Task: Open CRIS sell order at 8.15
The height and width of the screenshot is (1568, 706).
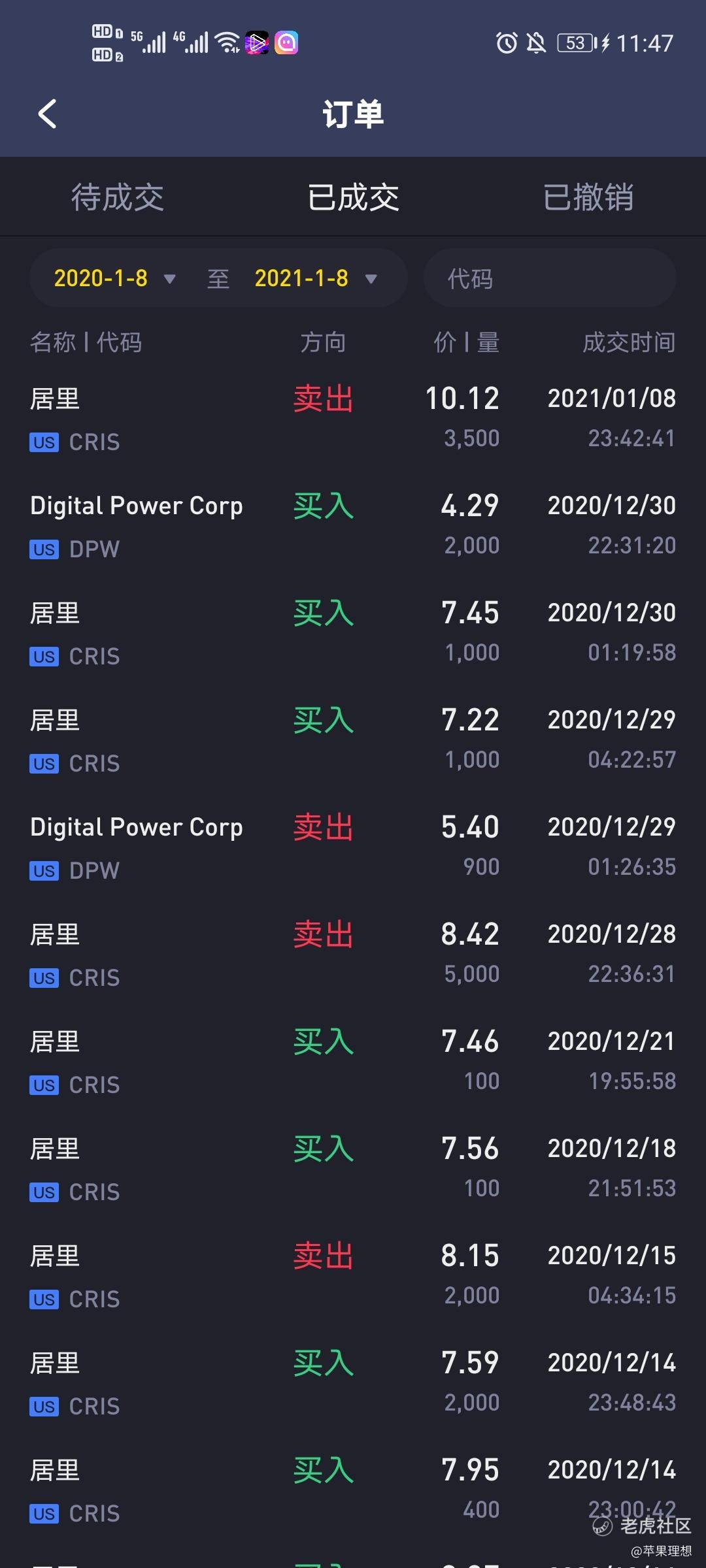Action: pos(353,1275)
